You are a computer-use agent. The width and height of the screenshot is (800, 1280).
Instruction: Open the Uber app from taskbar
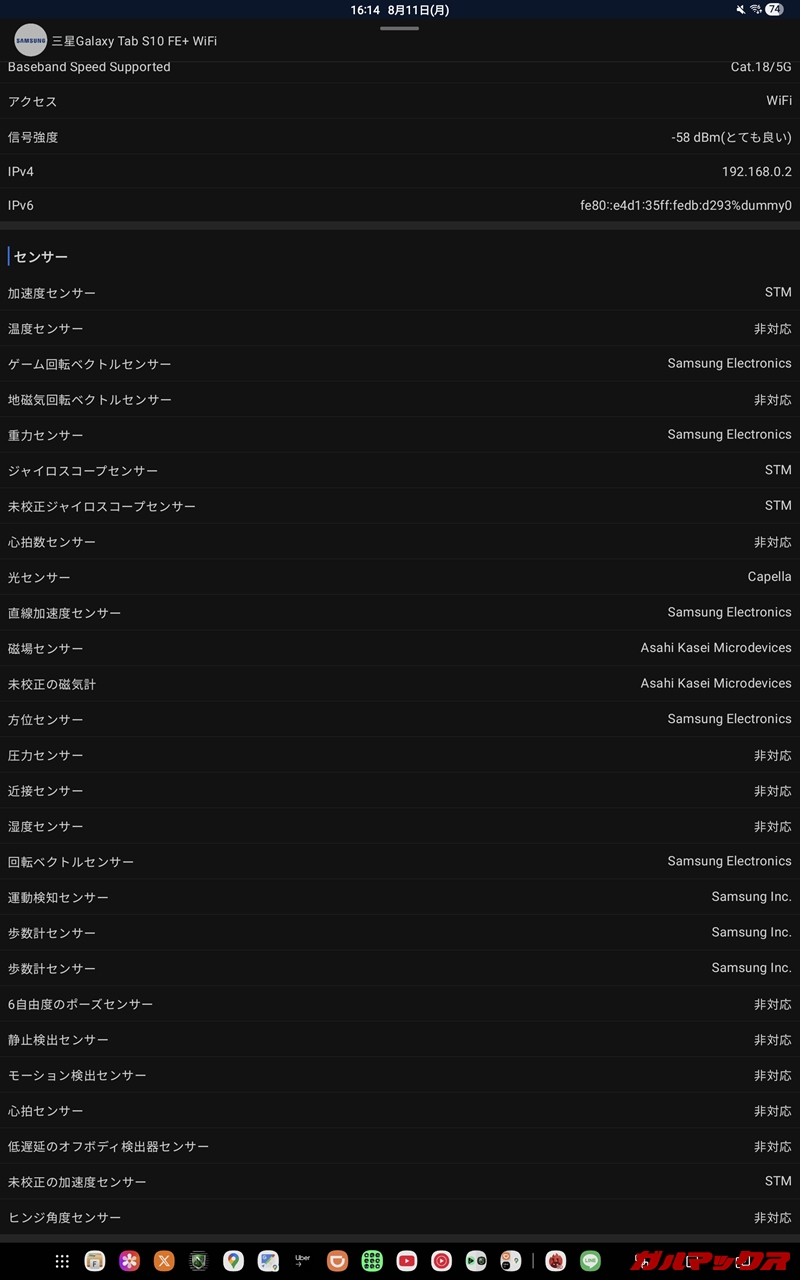click(x=302, y=1261)
